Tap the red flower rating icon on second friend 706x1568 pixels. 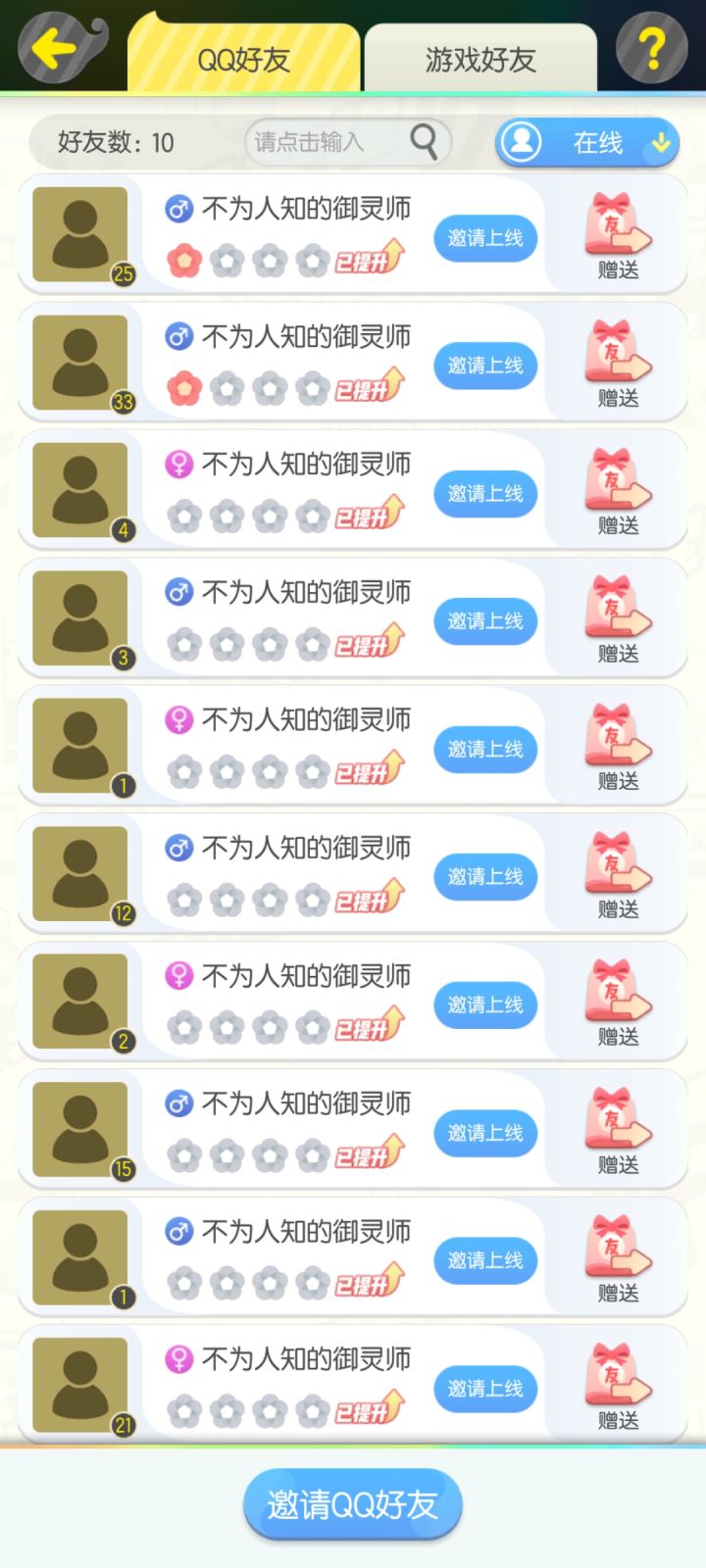point(184,387)
